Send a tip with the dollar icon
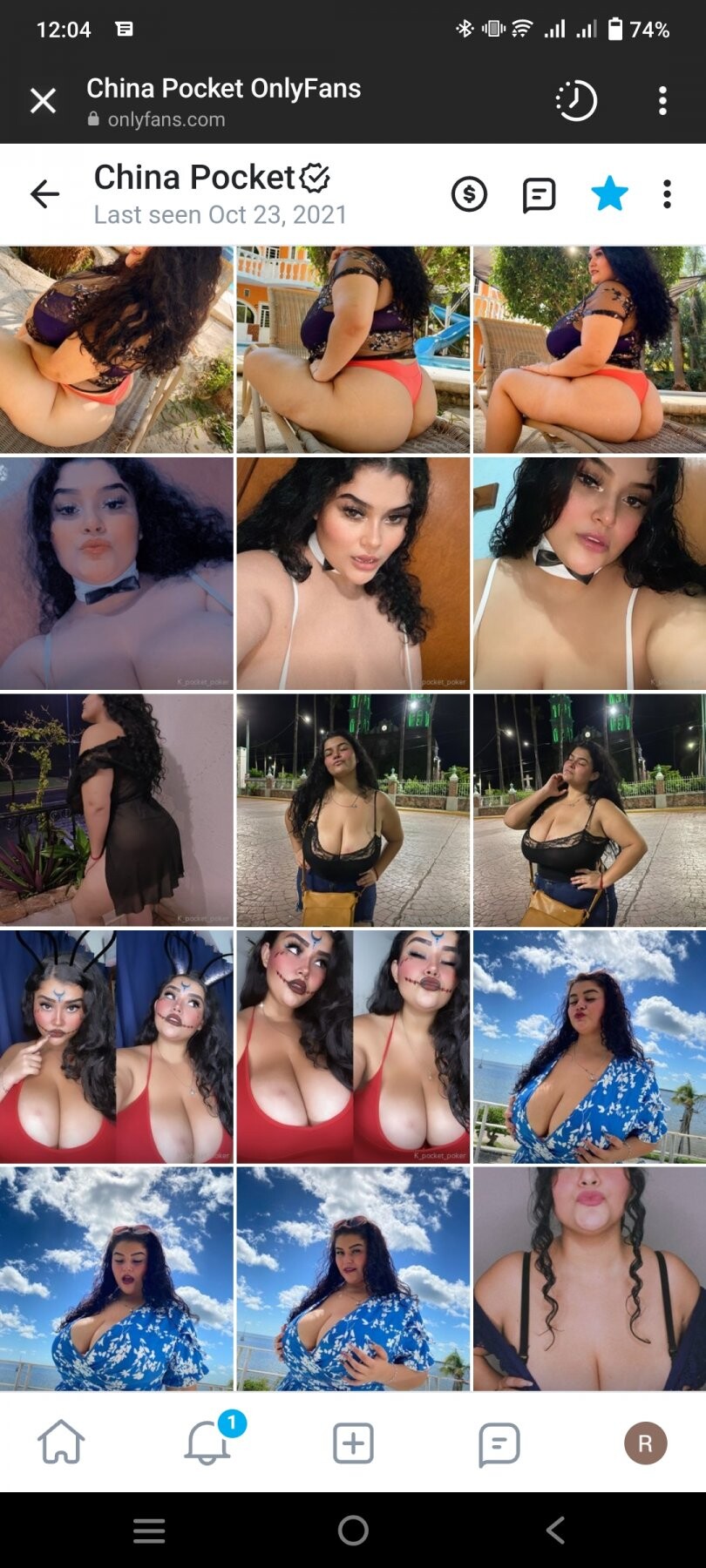This screenshot has height=1568, width=706. [x=469, y=193]
